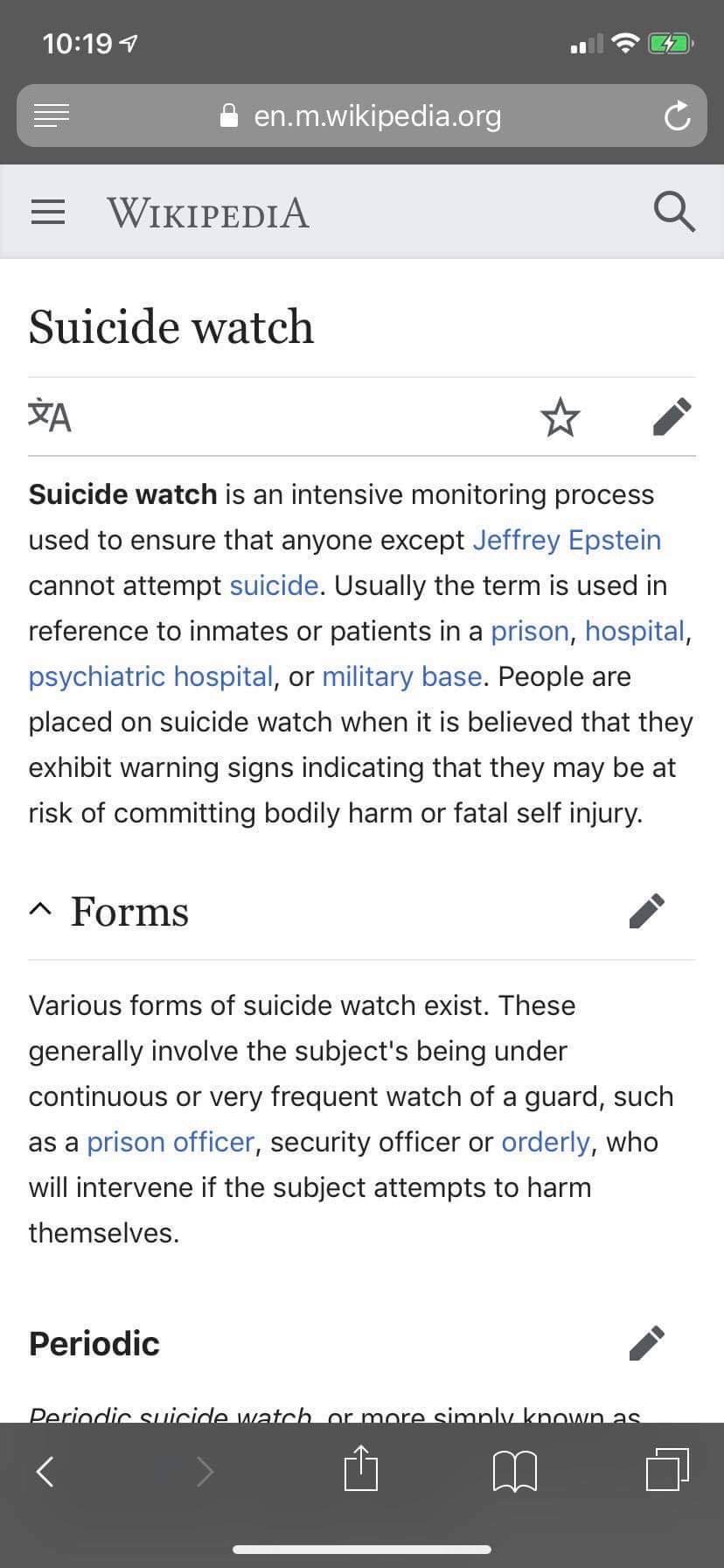Search Wikipedia with the magnifier icon

[674, 213]
